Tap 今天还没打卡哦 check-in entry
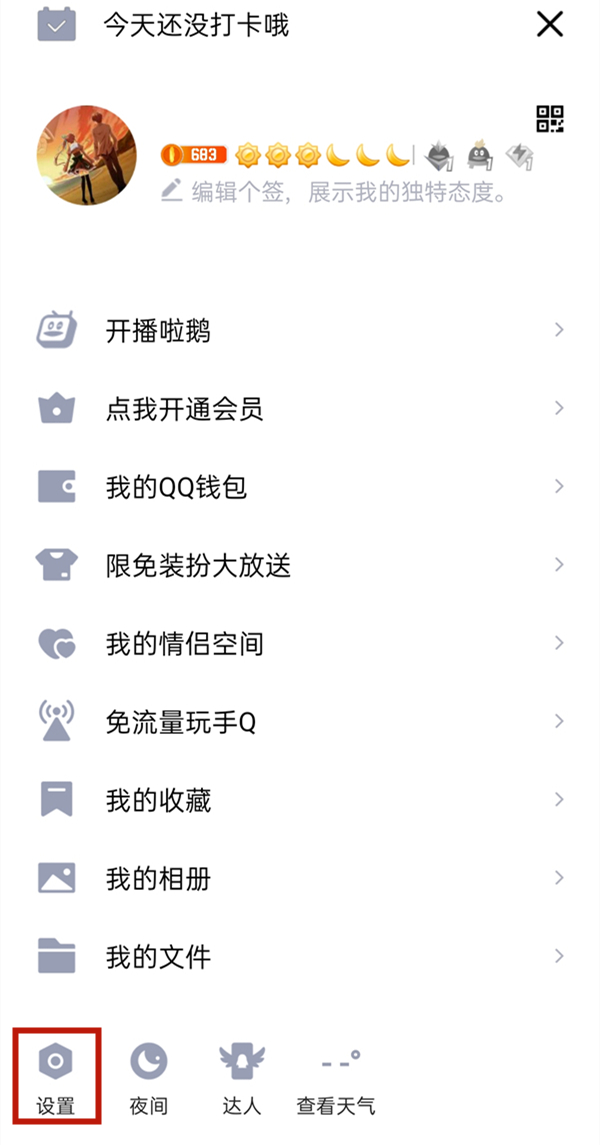The height and width of the screenshot is (1145, 600). point(196,25)
